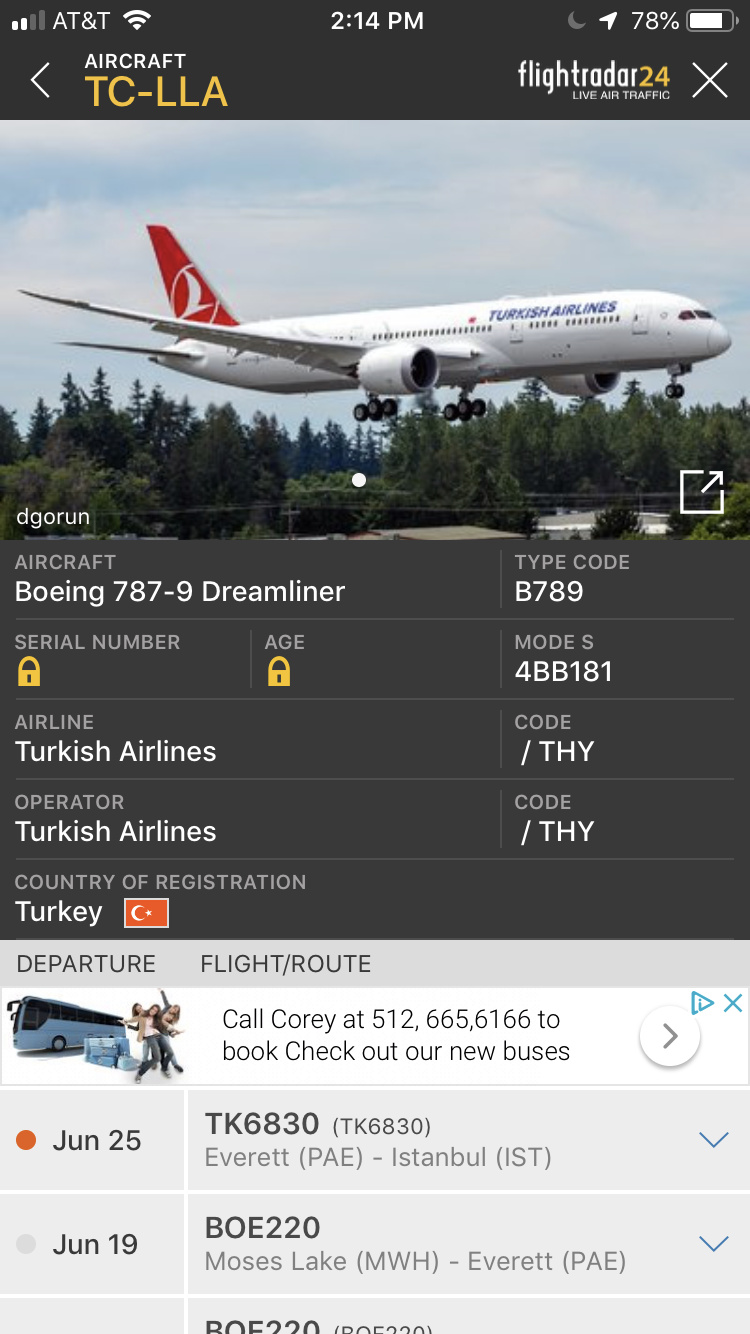Expand the Jun 19 BOE220 Moses Lake flight
This screenshot has height=1334, width=750.
(713, 1244)
